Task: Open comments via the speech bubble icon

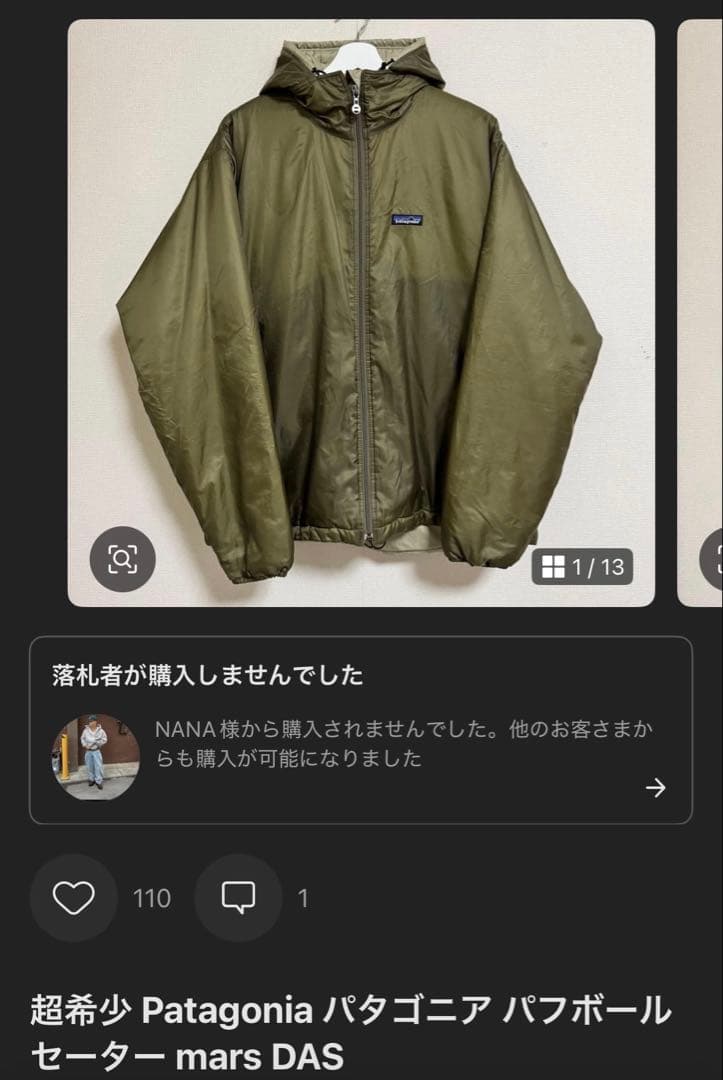Action: pyautogui.click(x=239, y=899)
